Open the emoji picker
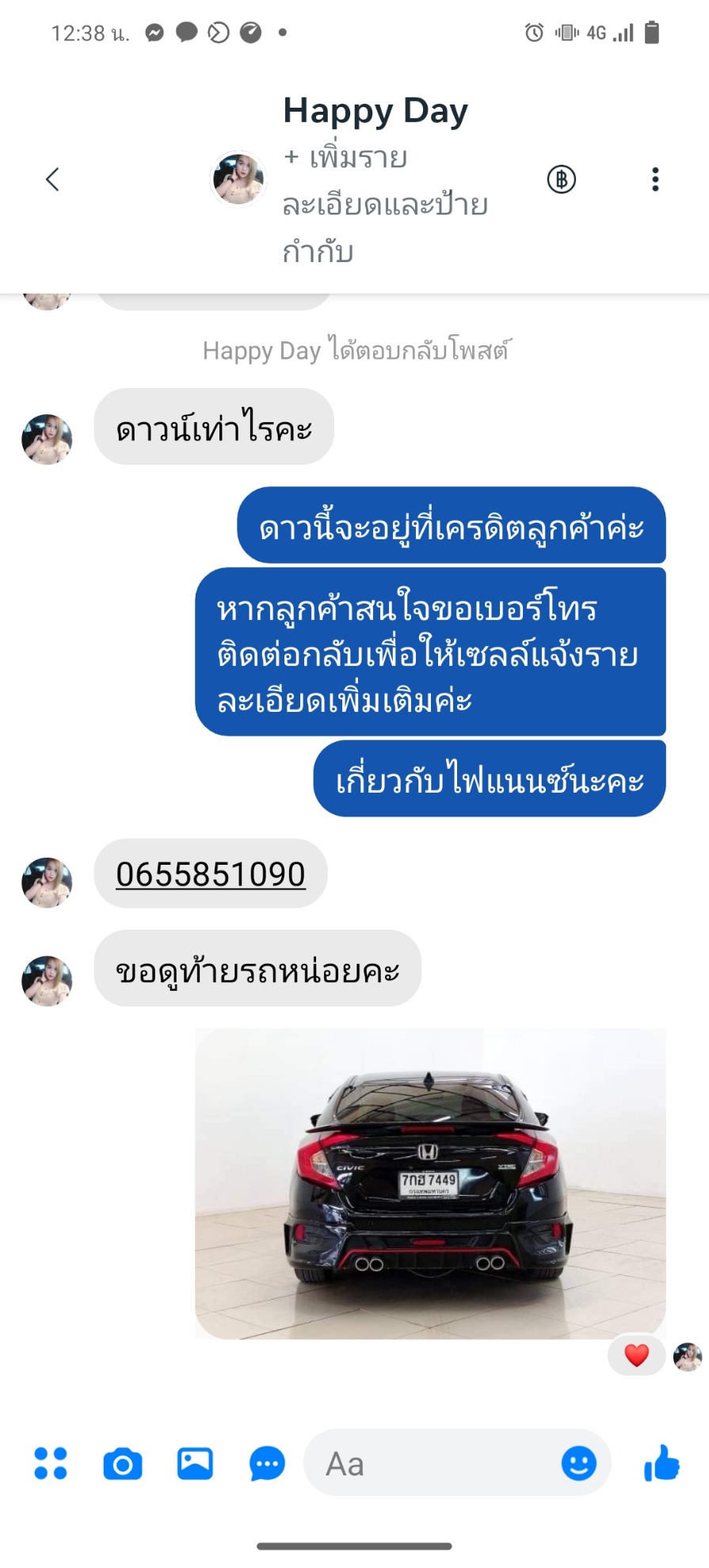This screenshot has width=709, height=1568. (x=579, y=1463)
